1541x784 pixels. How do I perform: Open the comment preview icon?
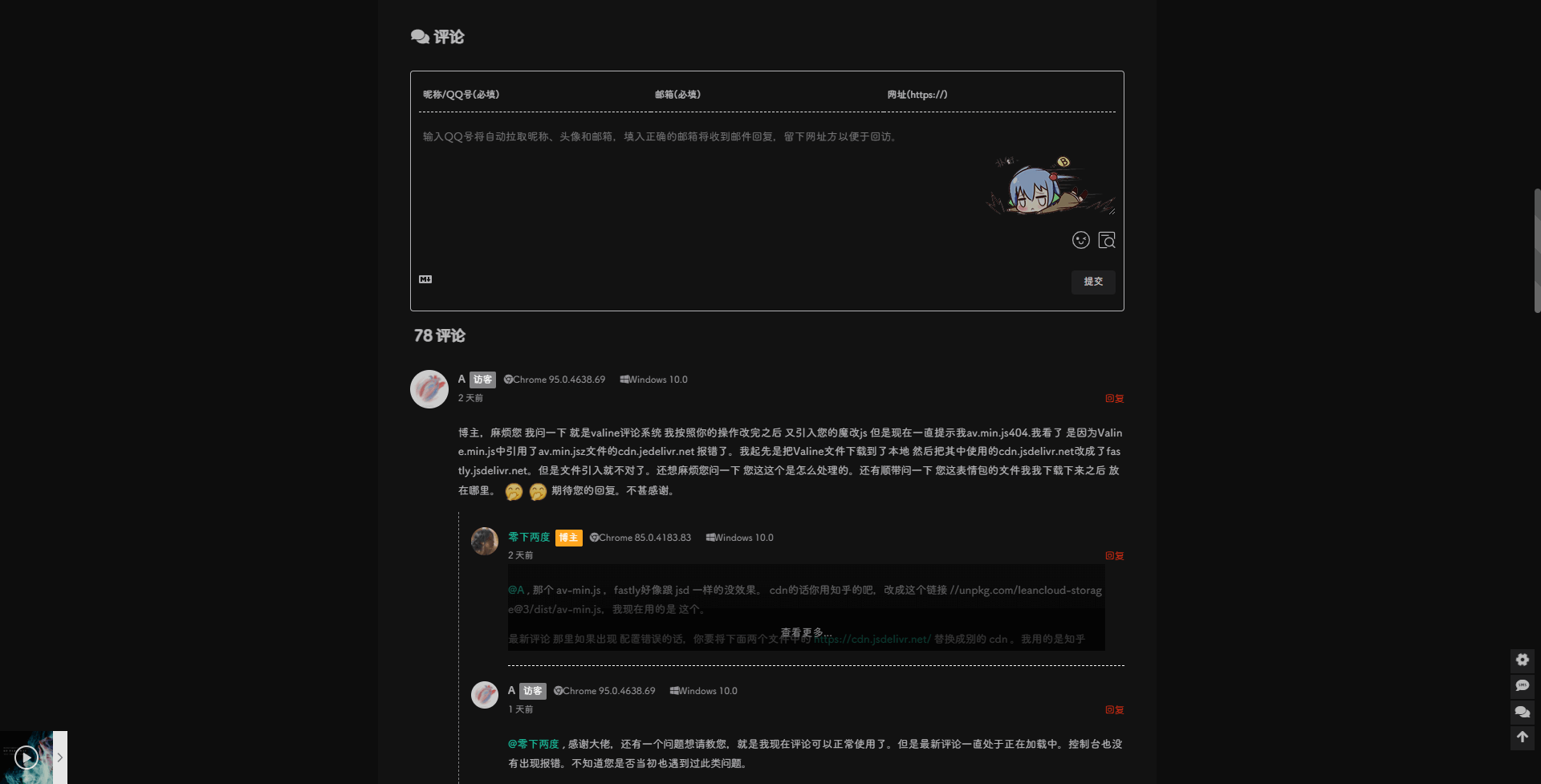pyautogui.click(x=1107, y=240)
